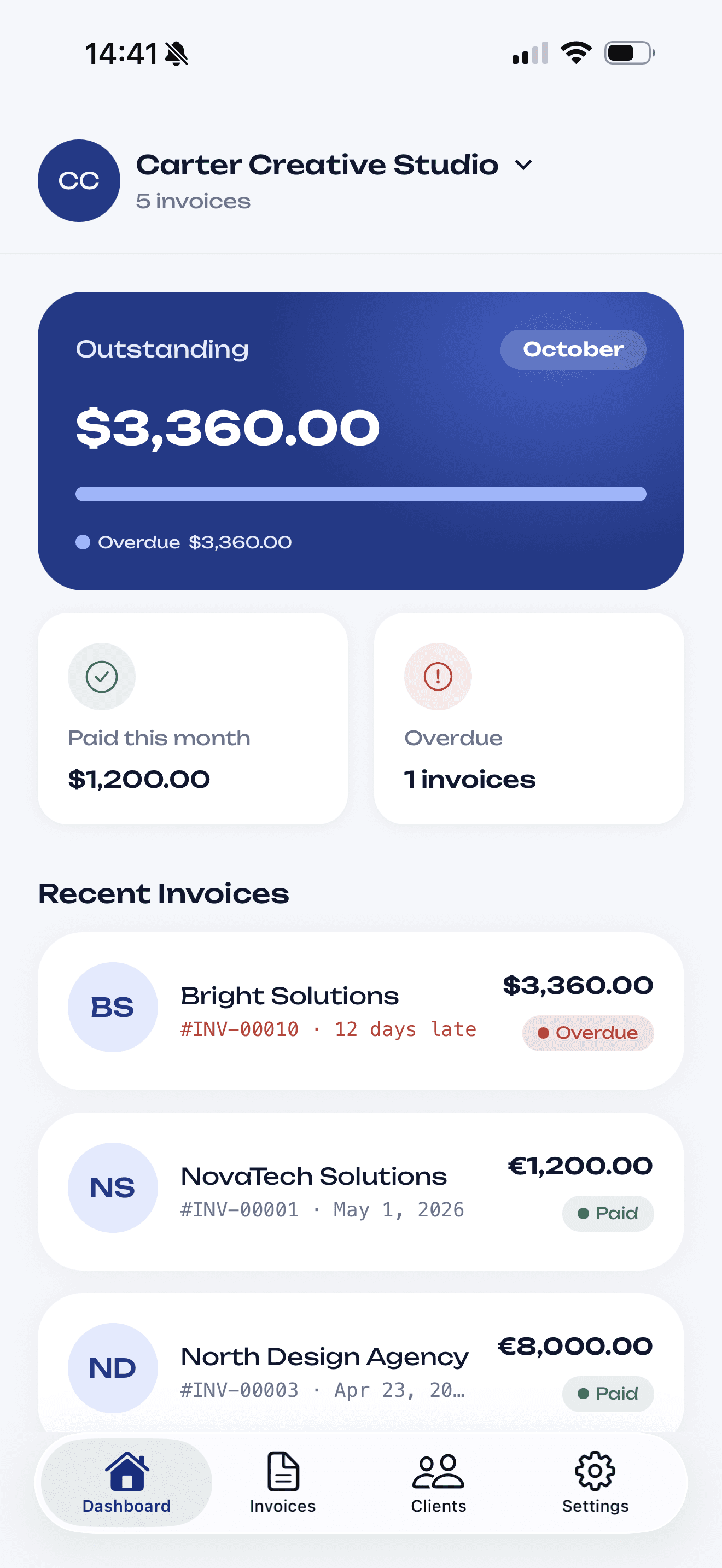This screenshot has width=722, height=1568.
Task: Open Bright Solutions invoice #INV-00010
Action: click(361, 1010)
